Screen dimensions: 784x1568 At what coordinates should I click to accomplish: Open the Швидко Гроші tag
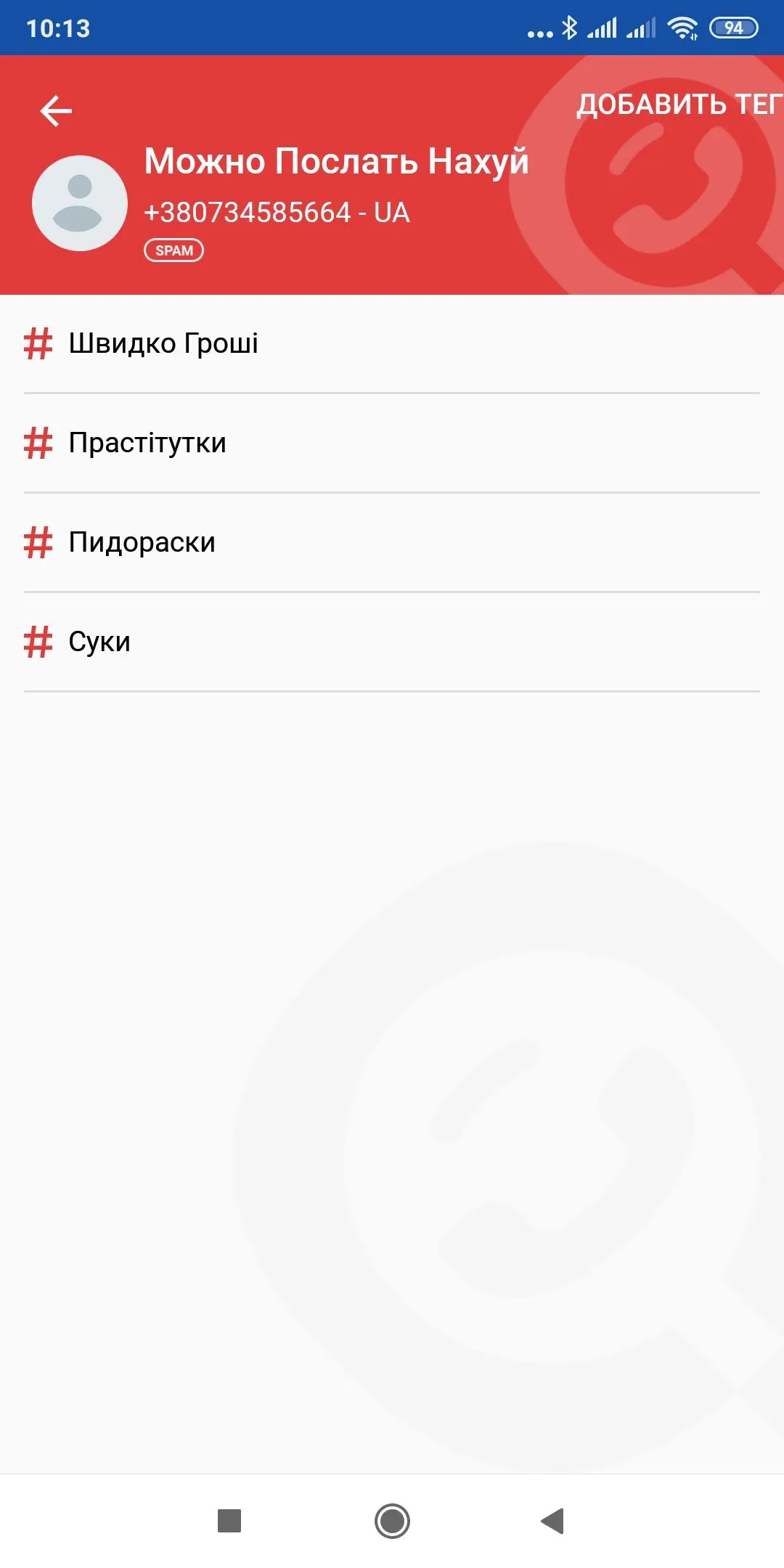point(163,343)
